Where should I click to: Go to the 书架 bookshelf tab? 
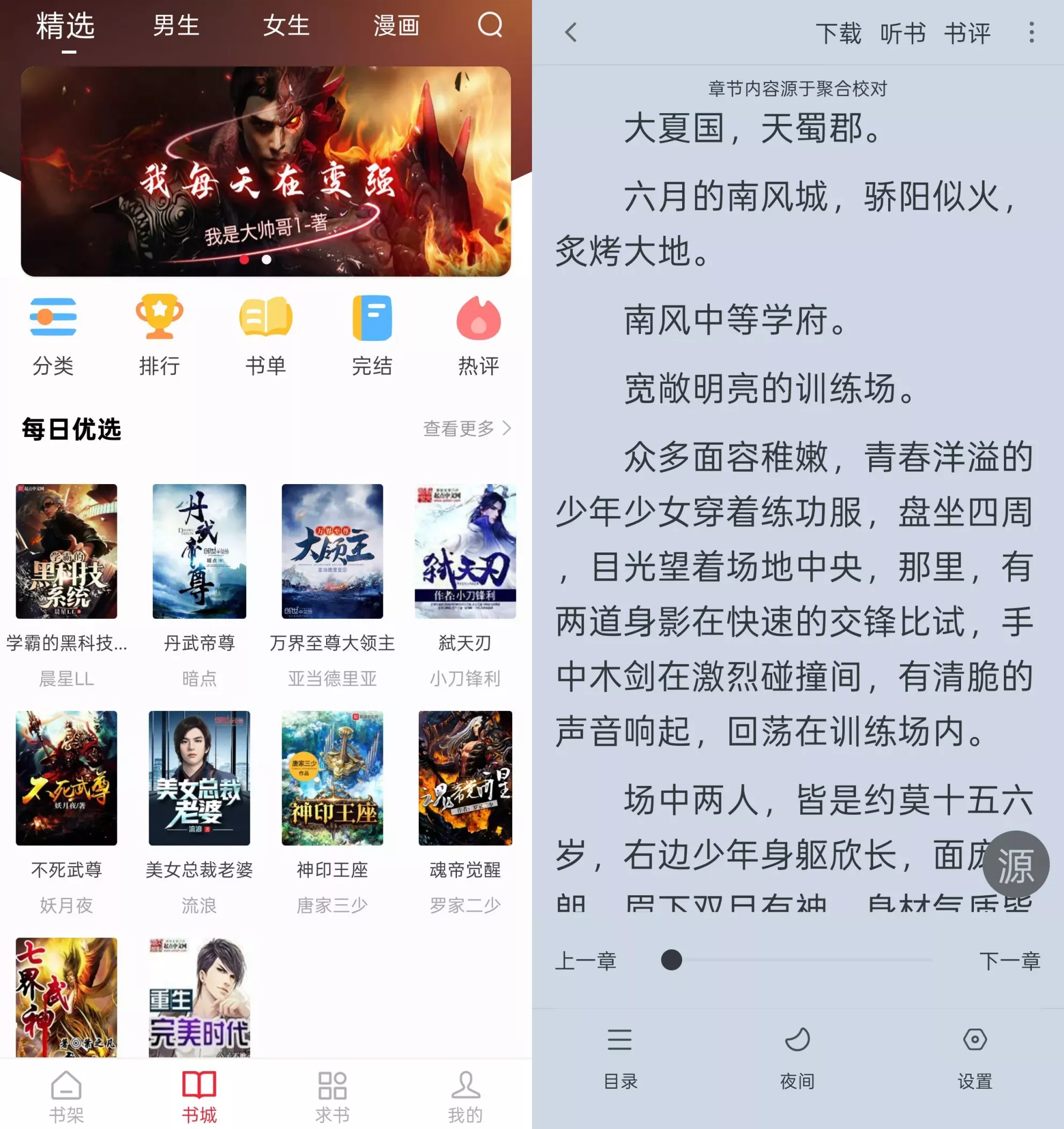coord(66,1097)
